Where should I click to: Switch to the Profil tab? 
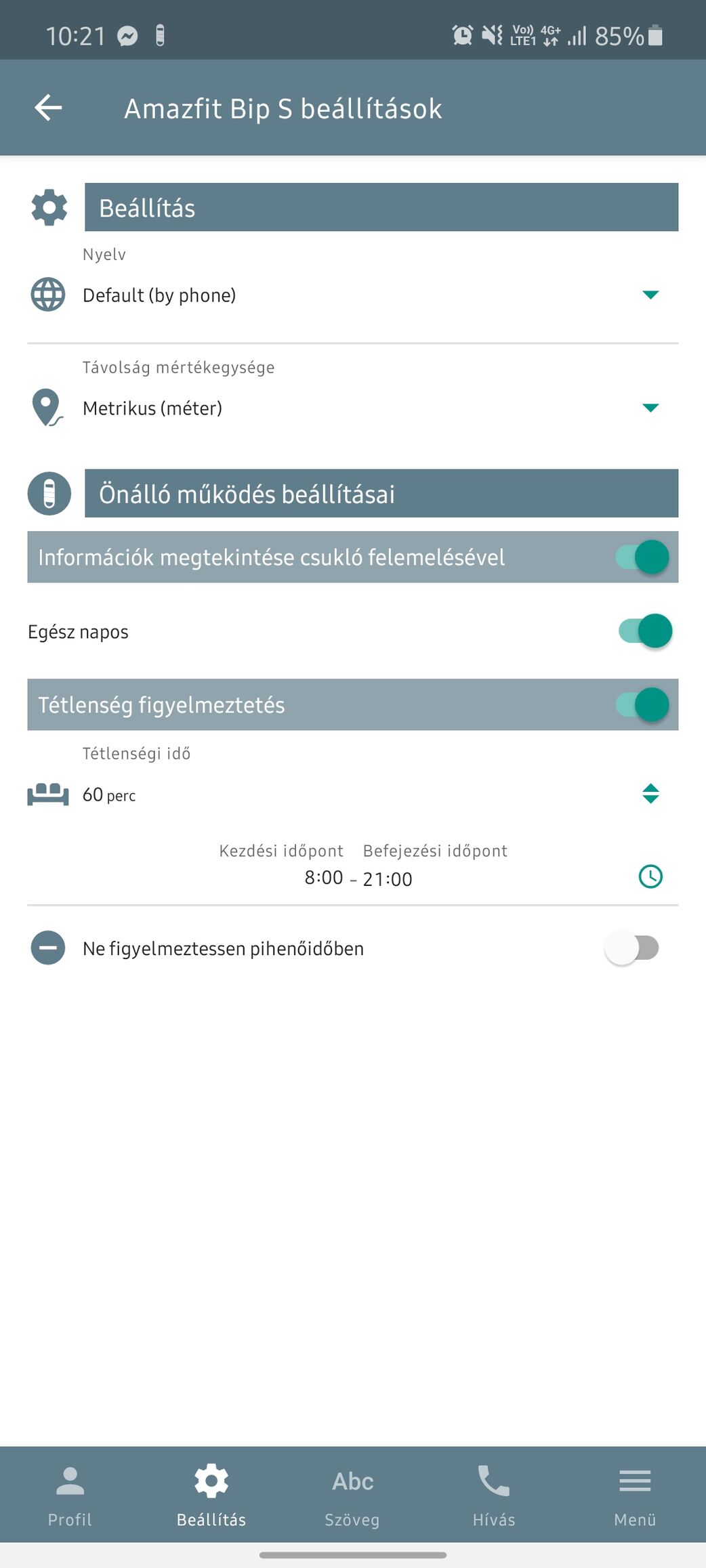(70, 1496)
